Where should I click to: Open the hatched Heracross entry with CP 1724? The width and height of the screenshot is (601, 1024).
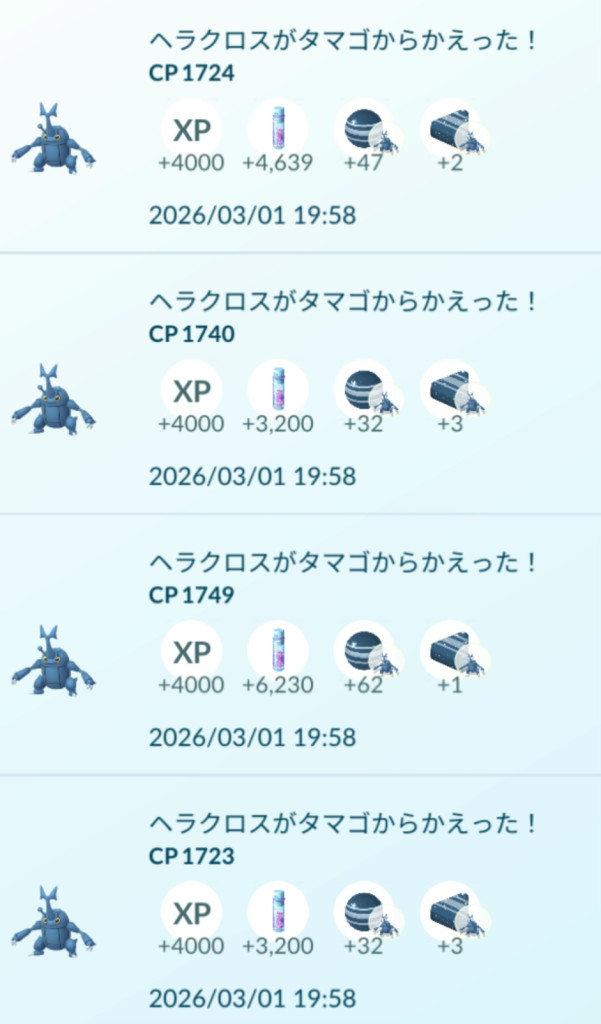click(x=300, y=125)
